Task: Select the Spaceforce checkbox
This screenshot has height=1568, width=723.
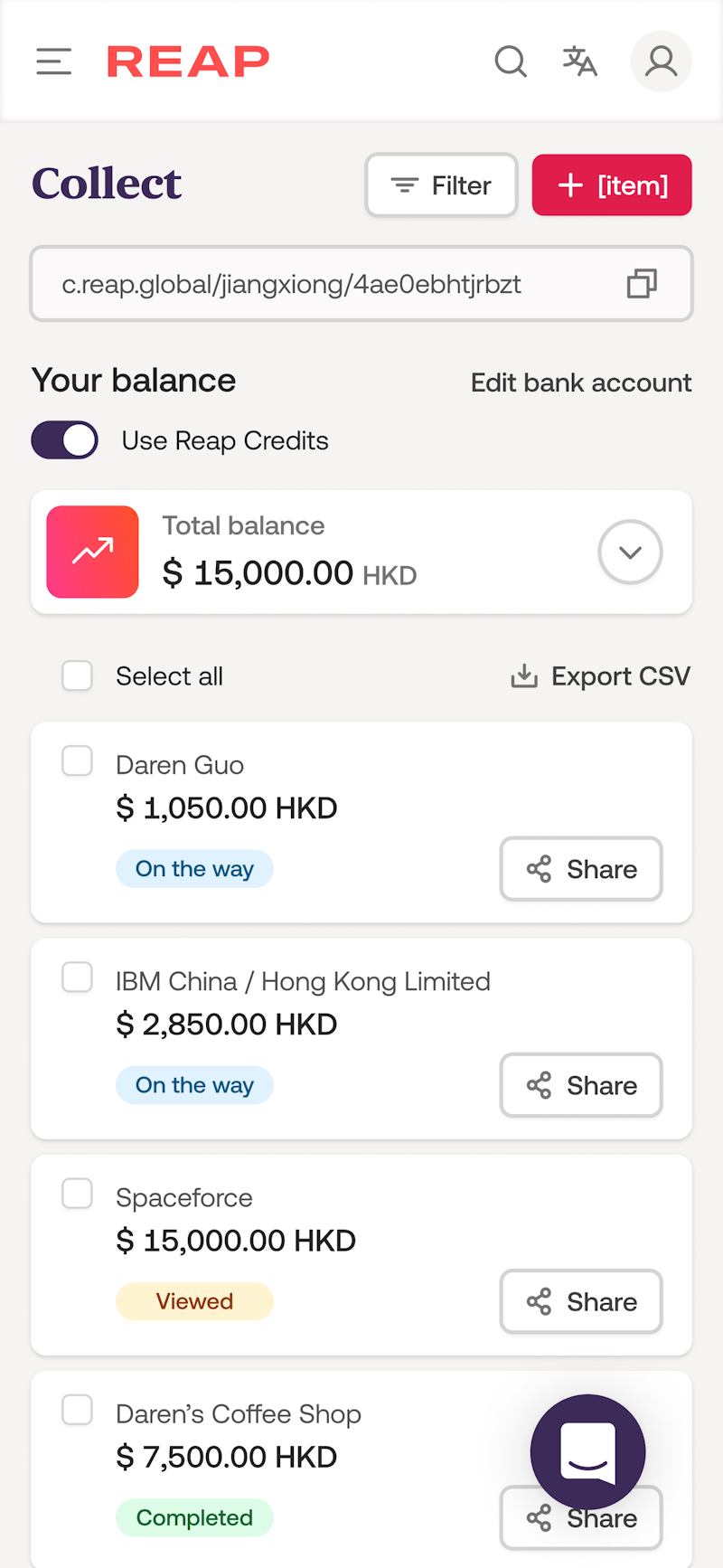Action: (x=77, y=1194)
